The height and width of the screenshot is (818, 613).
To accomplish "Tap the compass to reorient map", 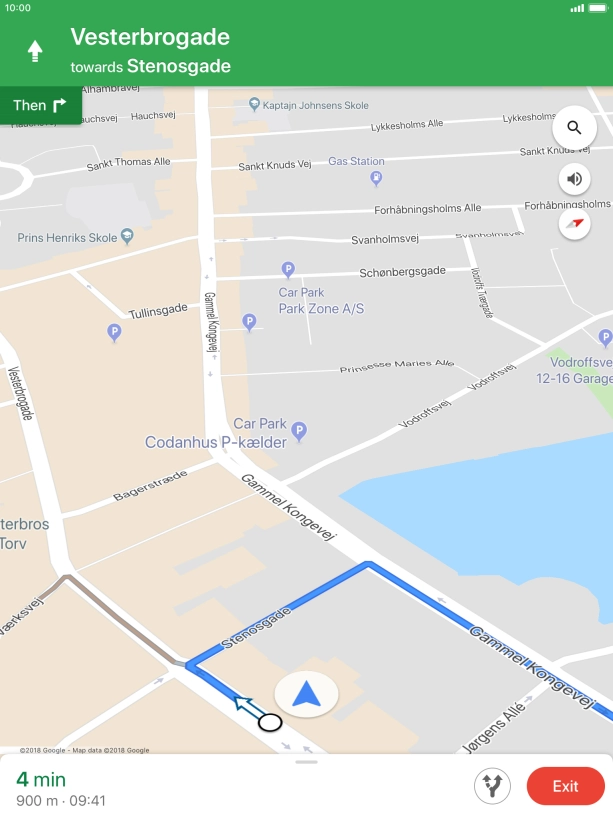I will pos(574,224).
